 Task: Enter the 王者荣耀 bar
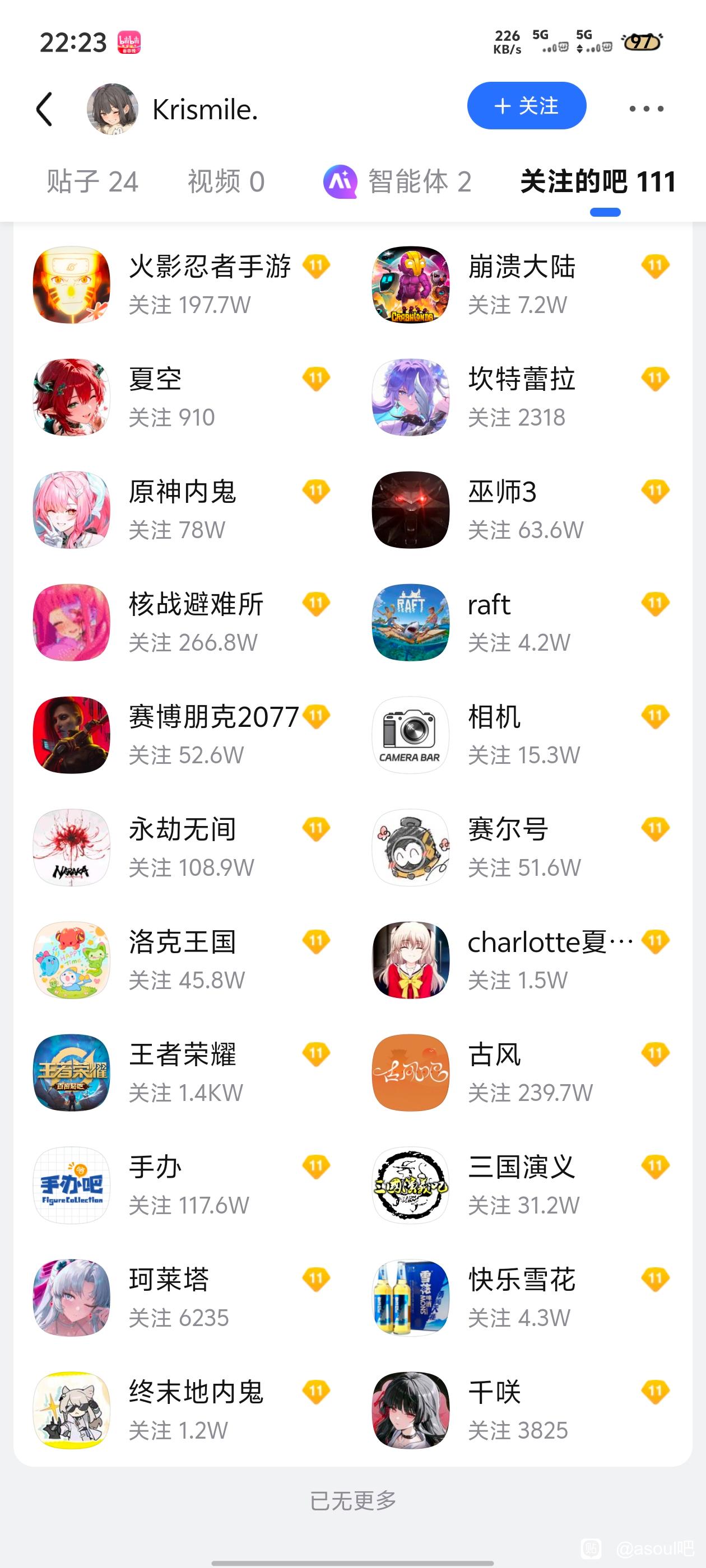[x=182, y=1072]
